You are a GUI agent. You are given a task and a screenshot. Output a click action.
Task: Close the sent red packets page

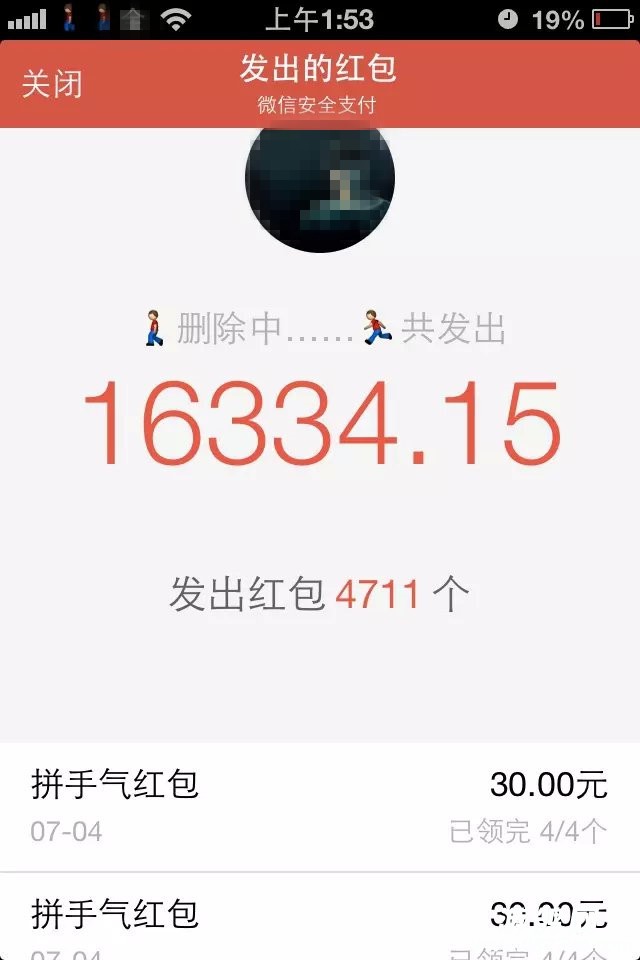pyautogui.click(x=52, y=84)
